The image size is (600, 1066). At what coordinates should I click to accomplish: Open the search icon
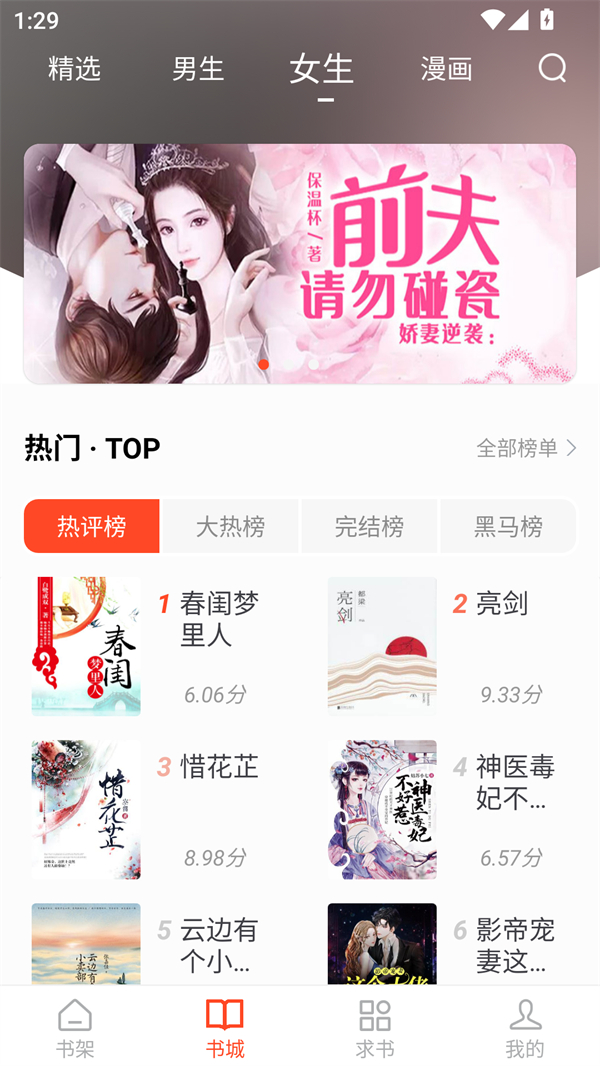tap(552, 68)
